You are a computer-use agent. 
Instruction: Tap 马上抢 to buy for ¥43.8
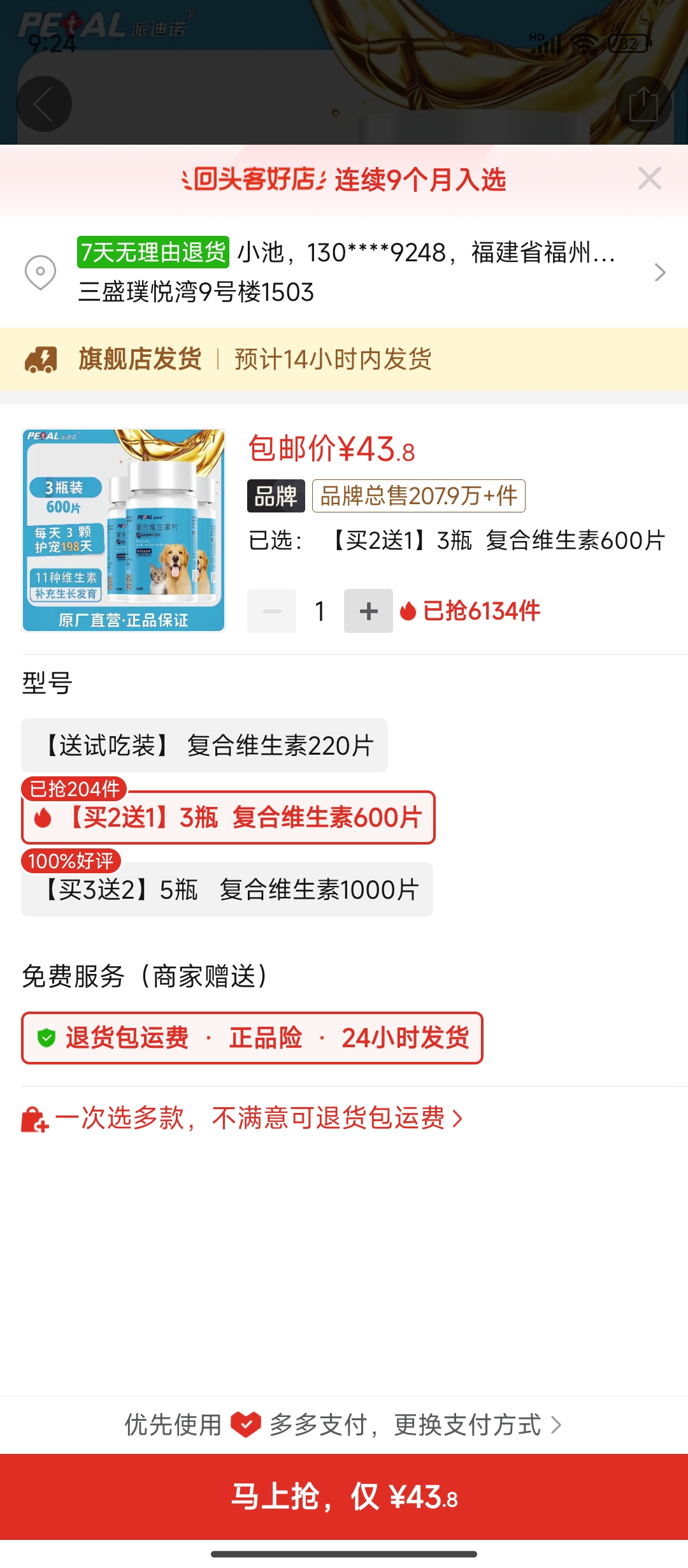pos(344,1497)
